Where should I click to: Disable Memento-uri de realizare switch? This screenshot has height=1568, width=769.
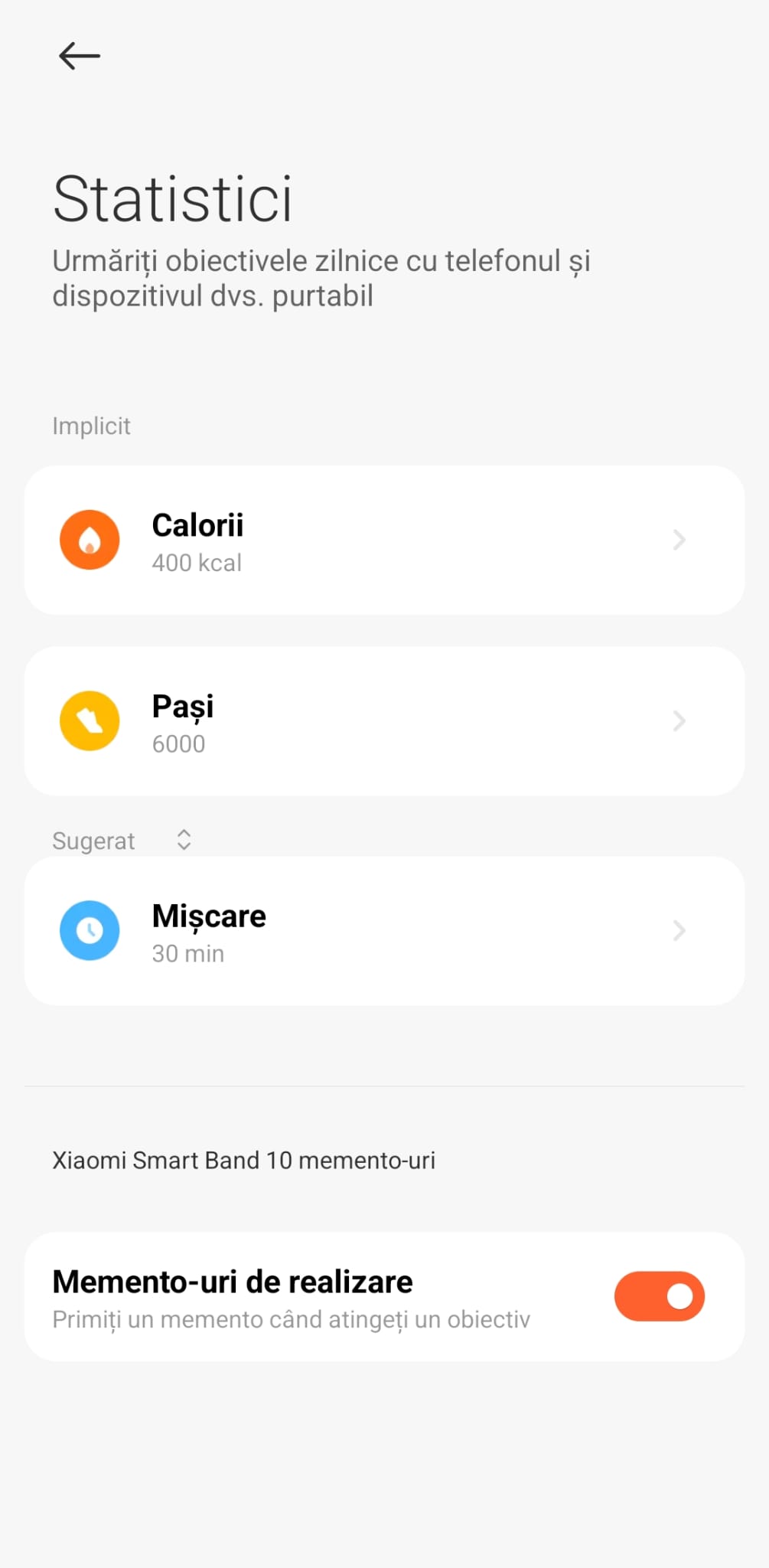(659, 1296)
